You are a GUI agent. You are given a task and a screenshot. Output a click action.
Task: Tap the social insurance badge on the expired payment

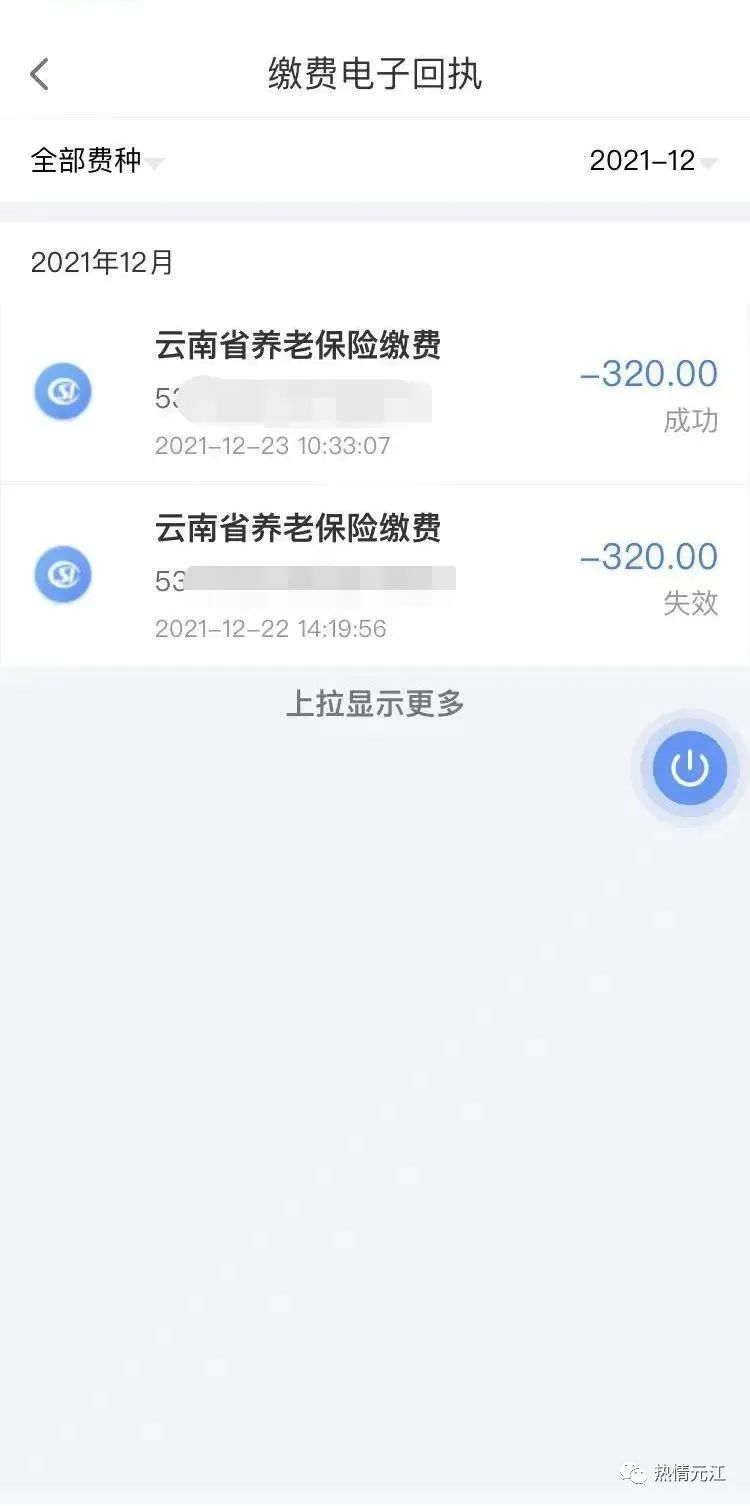click(x=63, y=574)
